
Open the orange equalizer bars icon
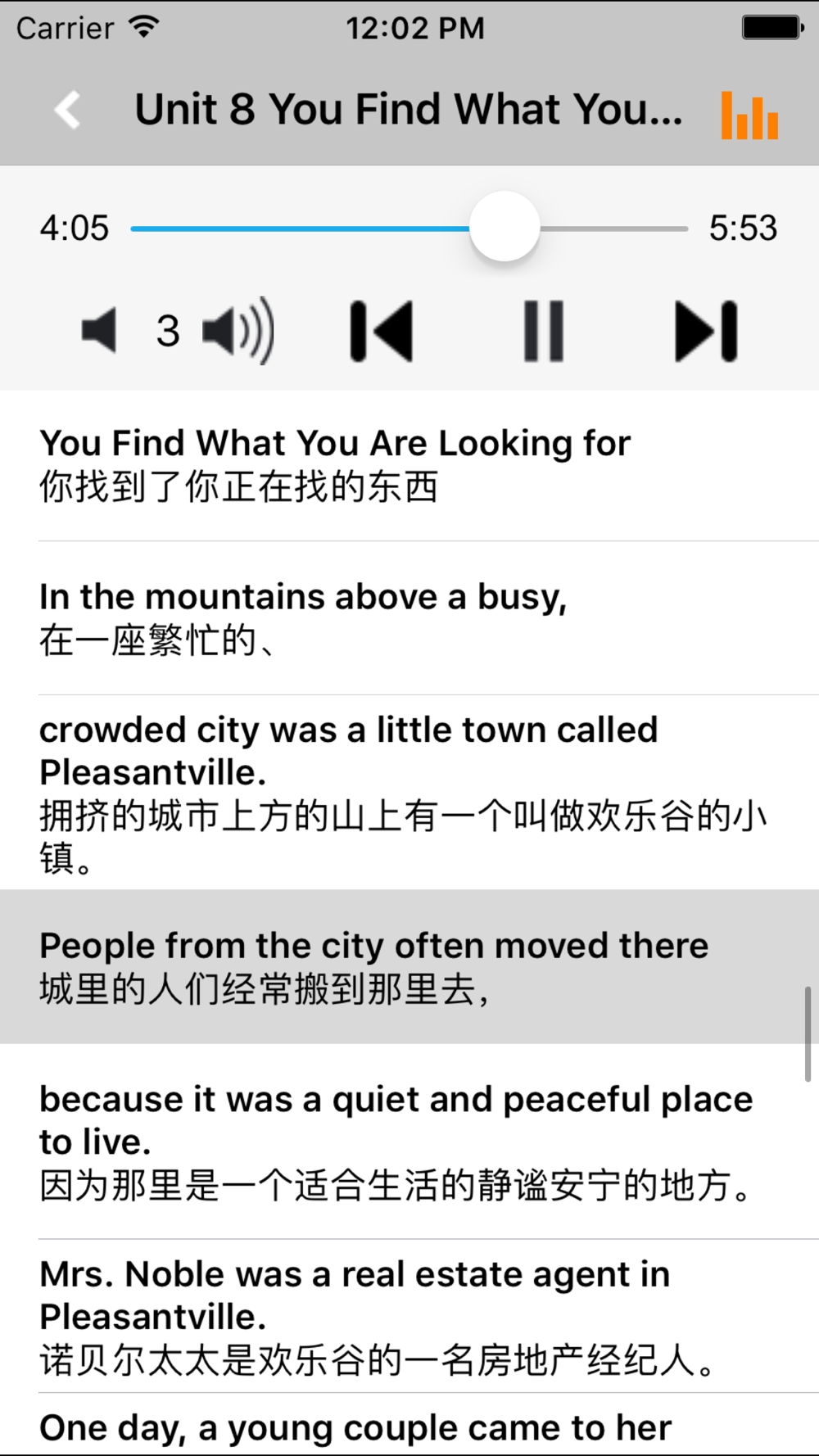(x=749, y=115)
